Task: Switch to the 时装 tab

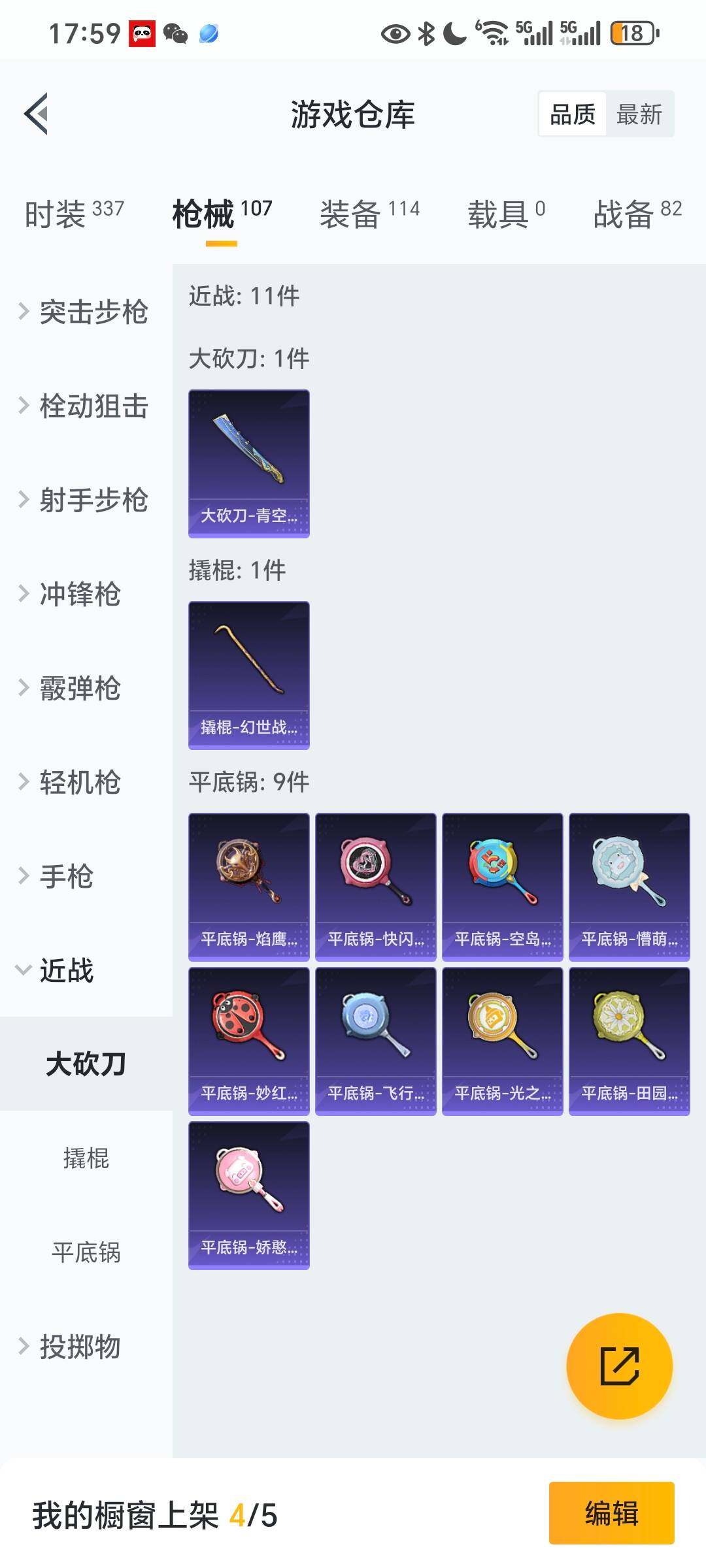Action: coord(74,214)
